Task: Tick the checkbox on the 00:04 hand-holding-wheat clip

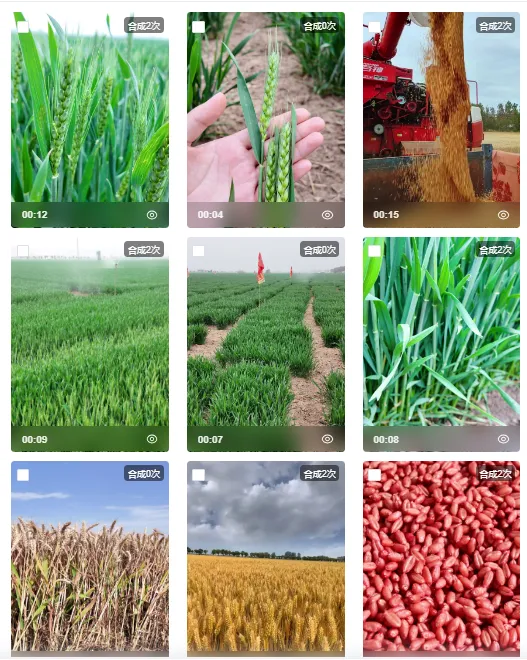Action: [199, 27]
